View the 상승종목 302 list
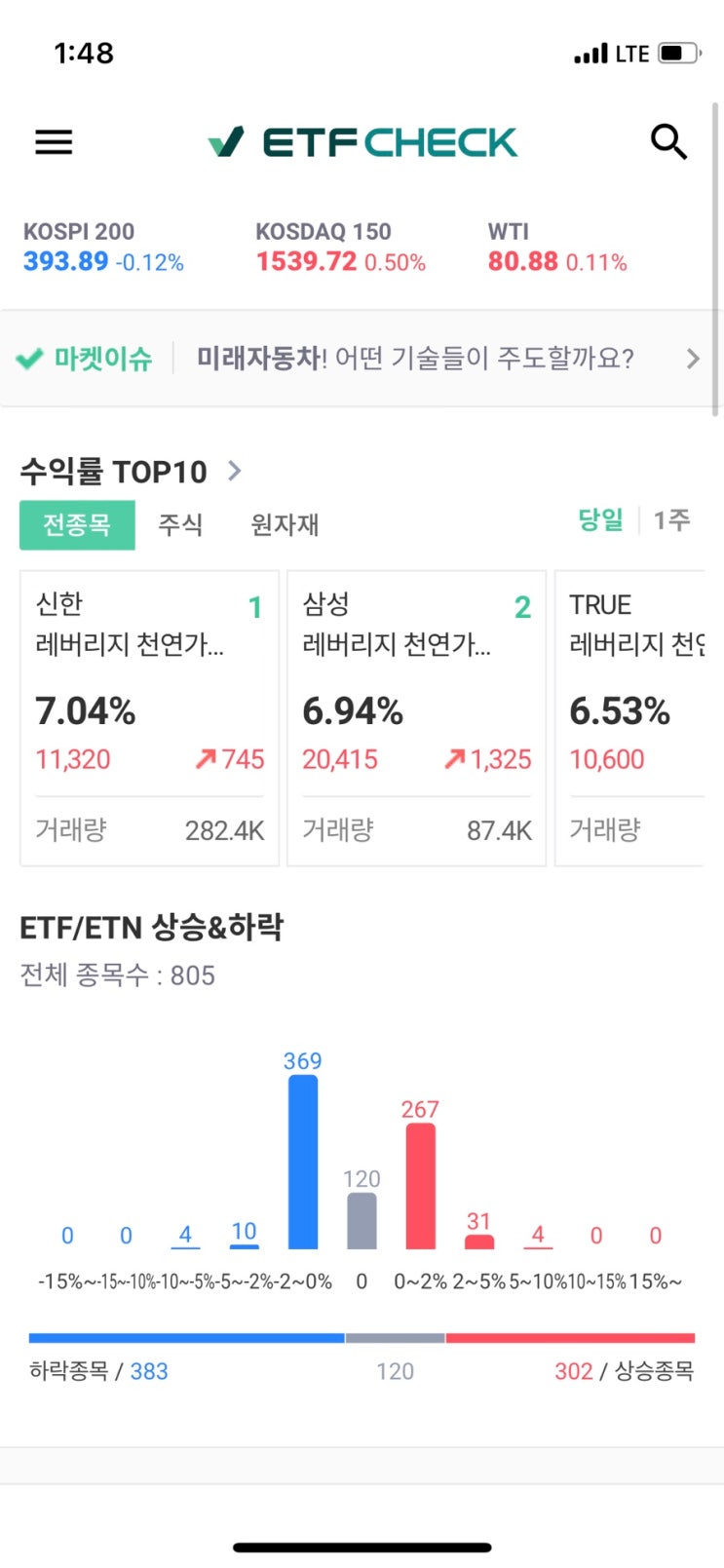The image size is (724, 1568). pos(575,1371)
